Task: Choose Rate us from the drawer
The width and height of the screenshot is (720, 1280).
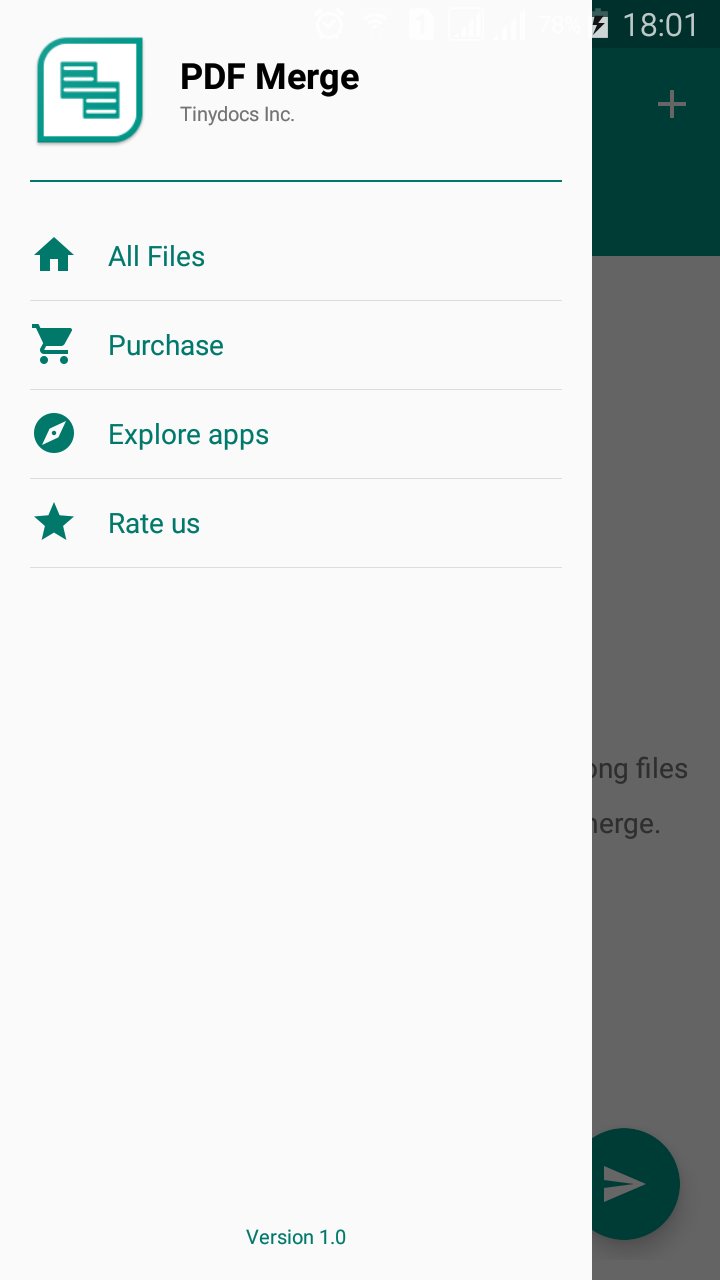Action: click(153, 522)
